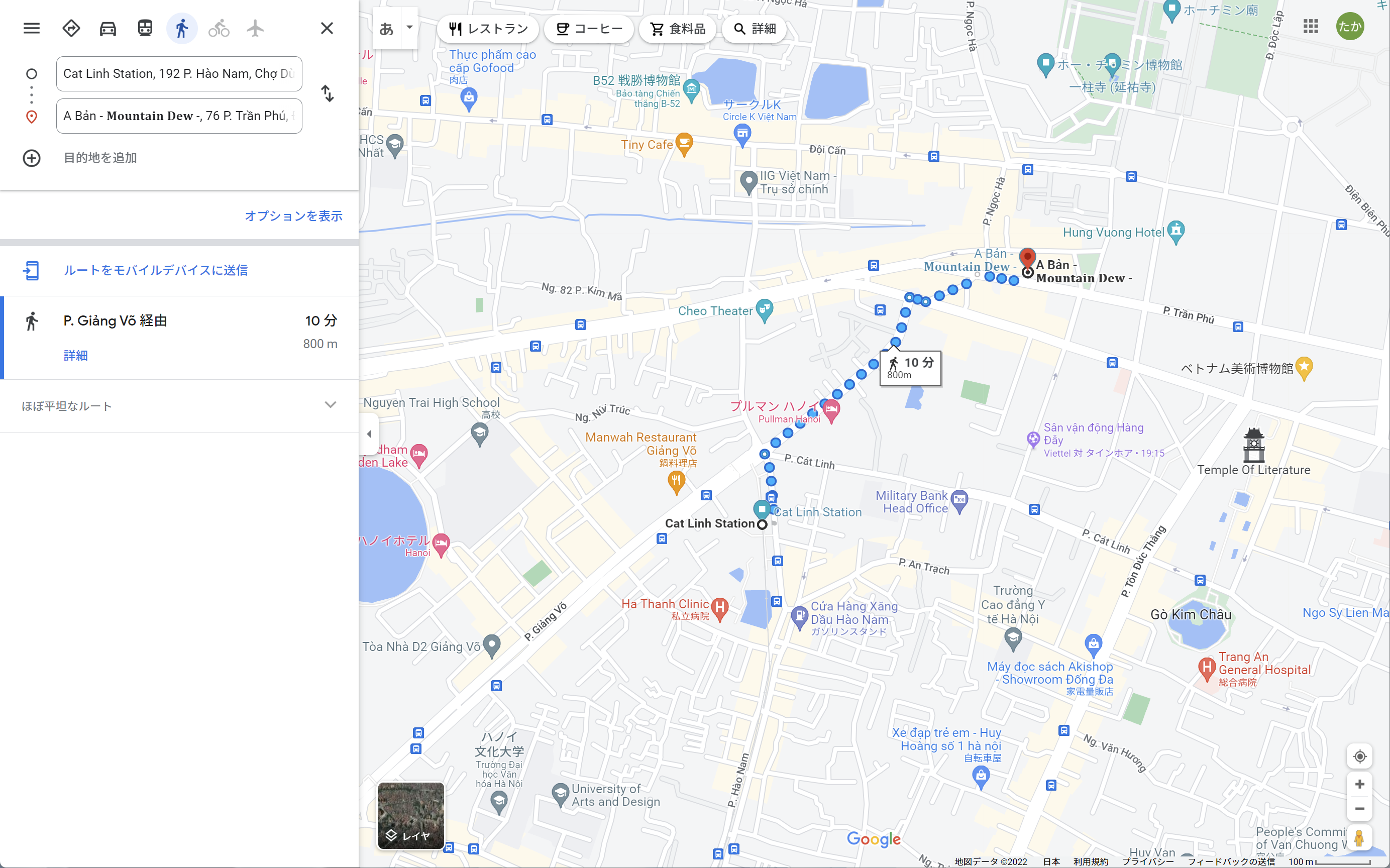This screenshot has height=868, width=1390.
Task: Switch map layer via レイヤ thumbnail
Action: [x=410, y=815]
